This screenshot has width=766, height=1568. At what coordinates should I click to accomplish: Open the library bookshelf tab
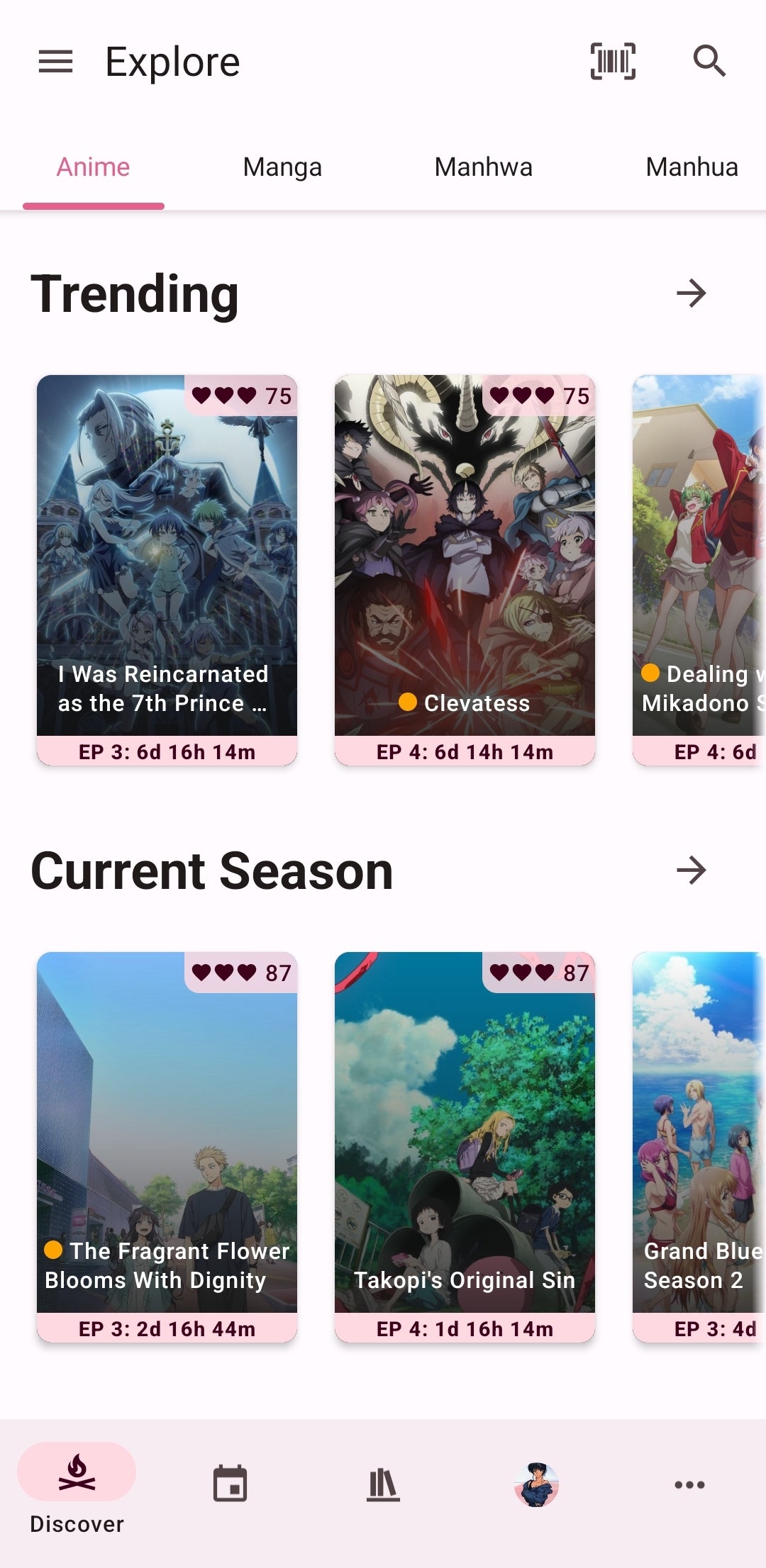[383, 1484]
